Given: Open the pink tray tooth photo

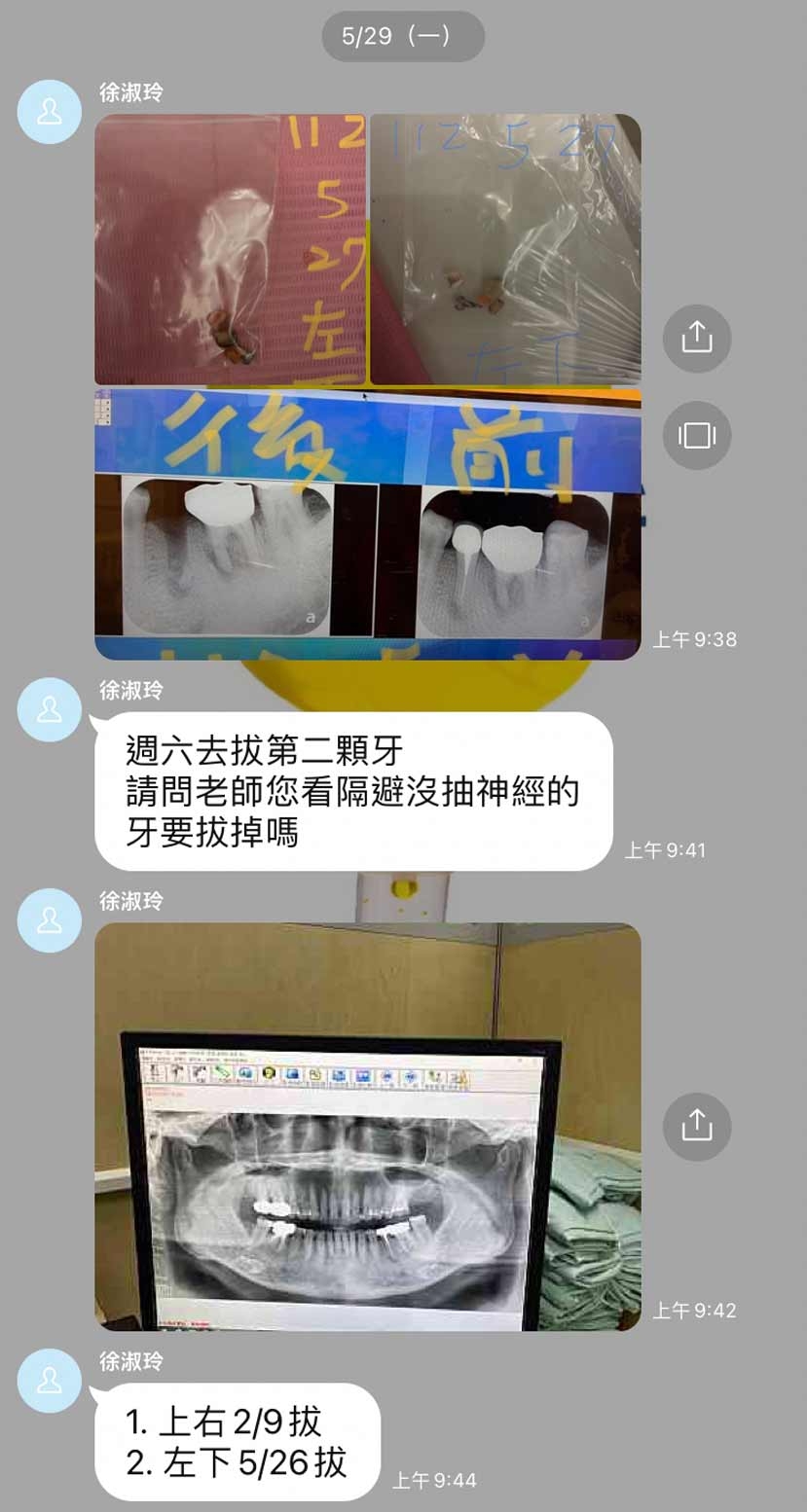Looking at the screenshot, I should [230, 249].
